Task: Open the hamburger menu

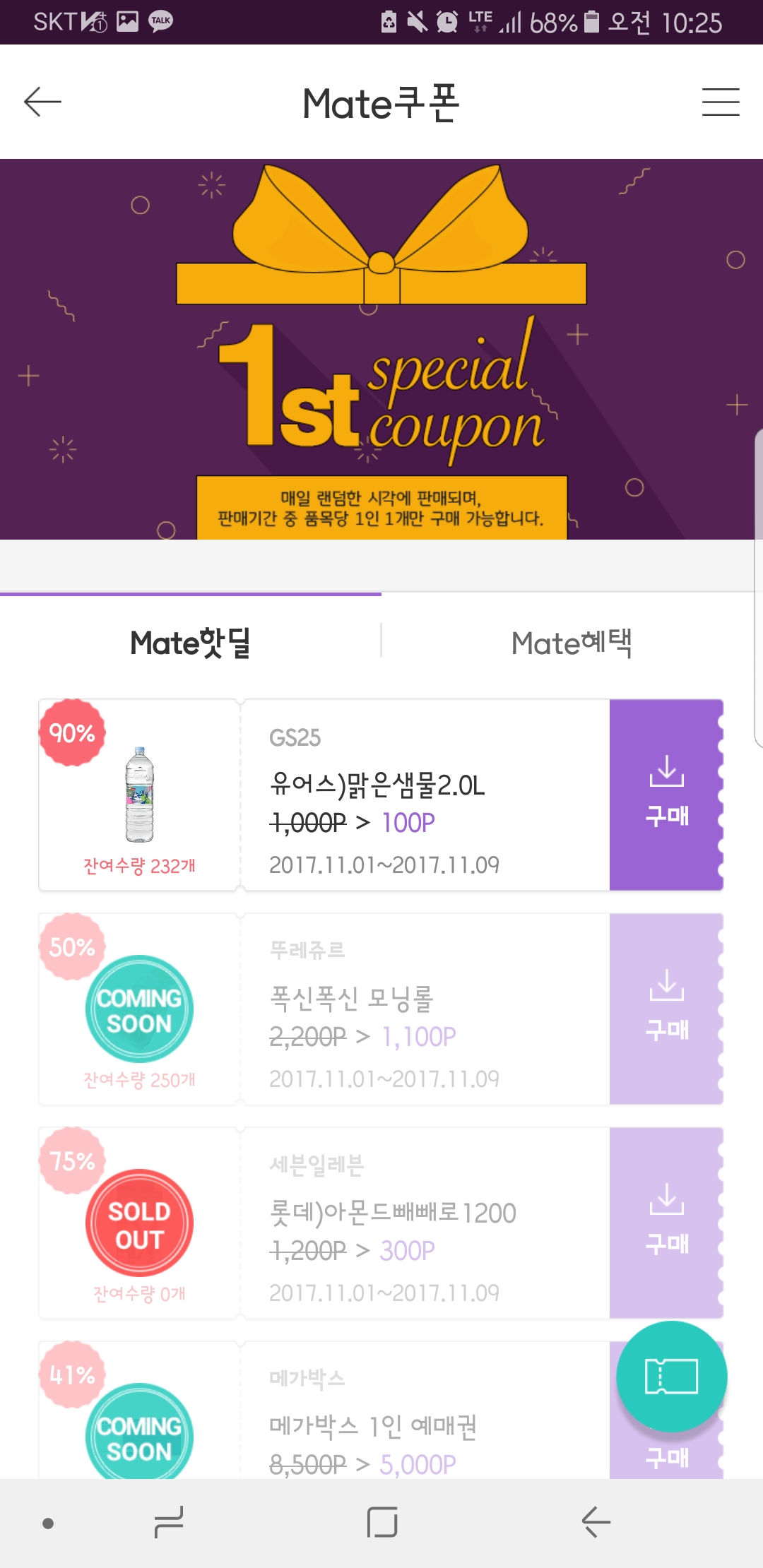Action: coord(720,102)
